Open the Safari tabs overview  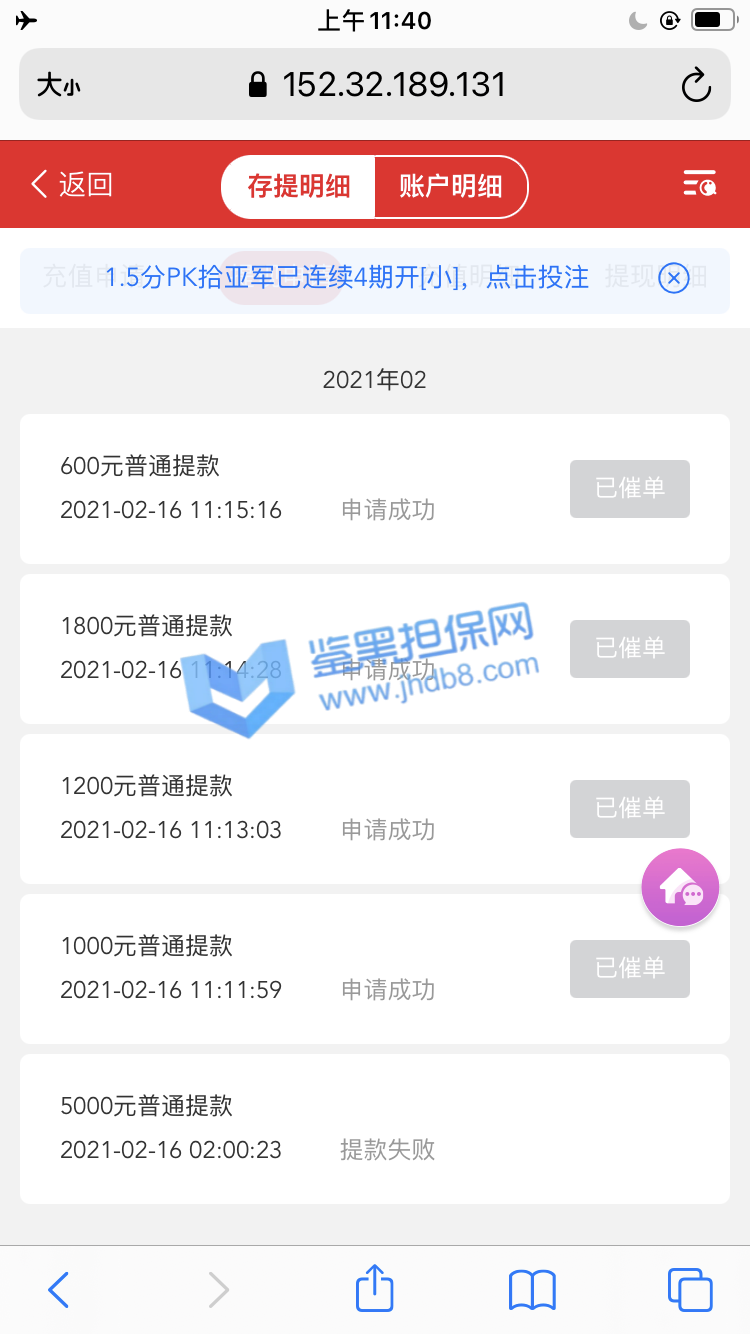click(689, 1290)
